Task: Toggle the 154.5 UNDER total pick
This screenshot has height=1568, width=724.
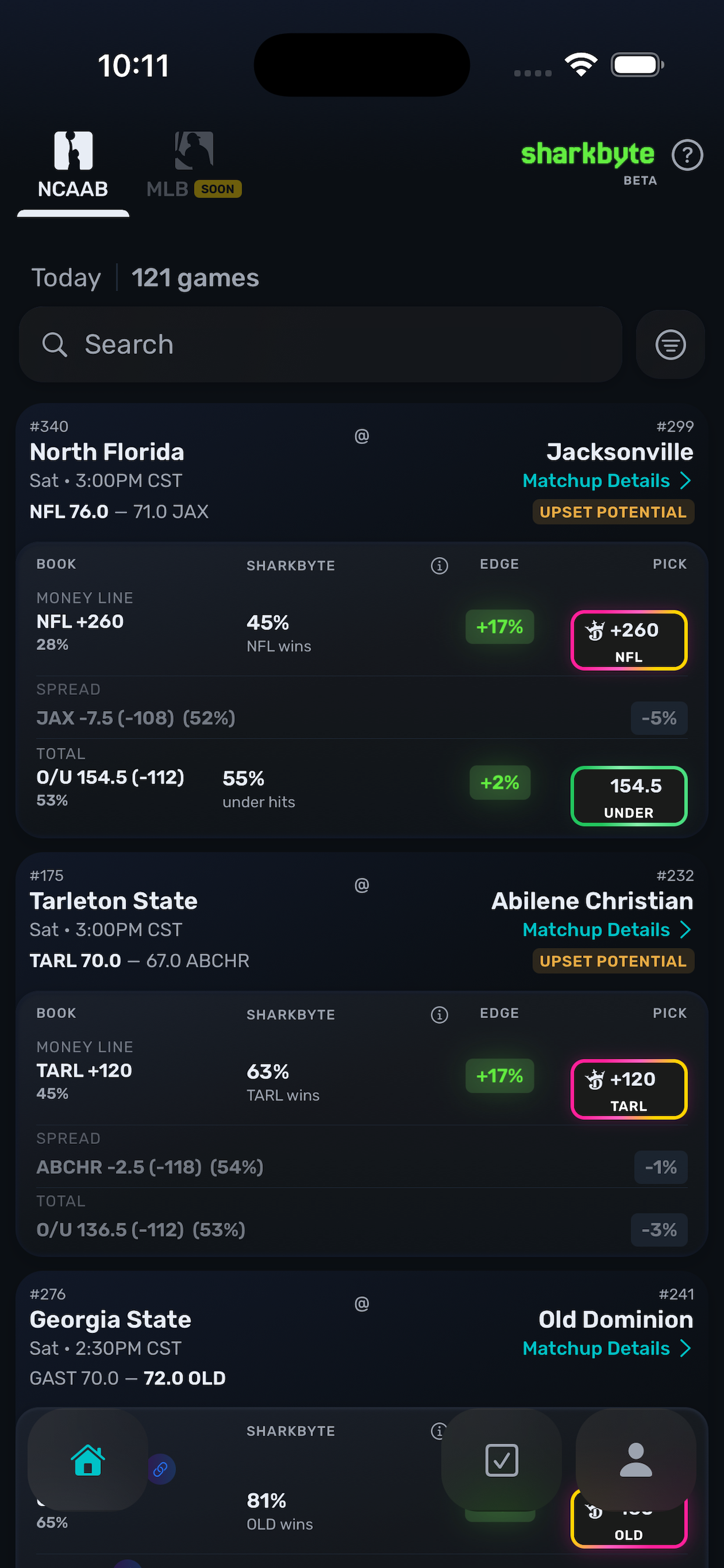Action: [628, 797]
